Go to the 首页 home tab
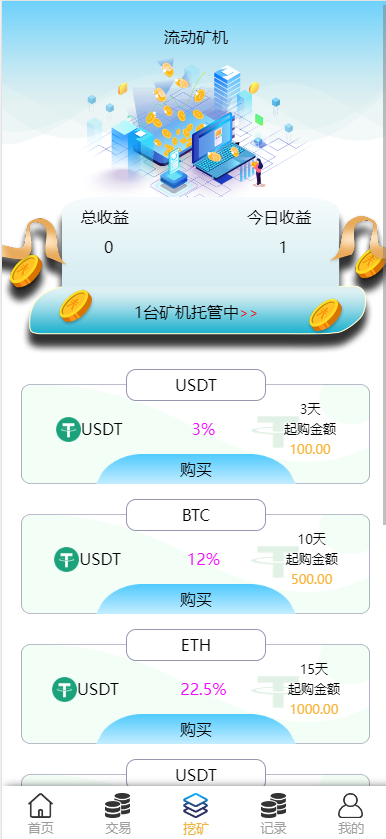 41,814
